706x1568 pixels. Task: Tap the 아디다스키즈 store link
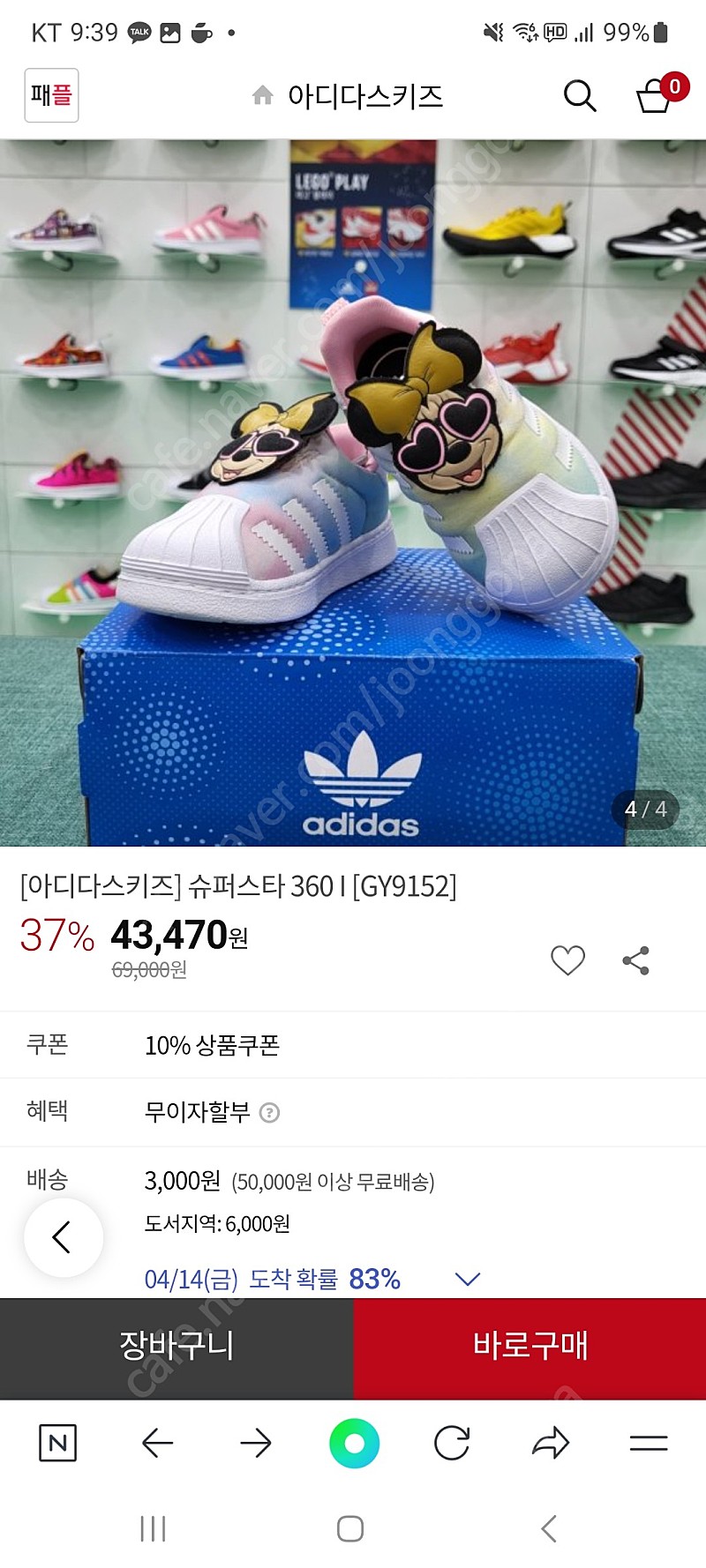[364, 95]
